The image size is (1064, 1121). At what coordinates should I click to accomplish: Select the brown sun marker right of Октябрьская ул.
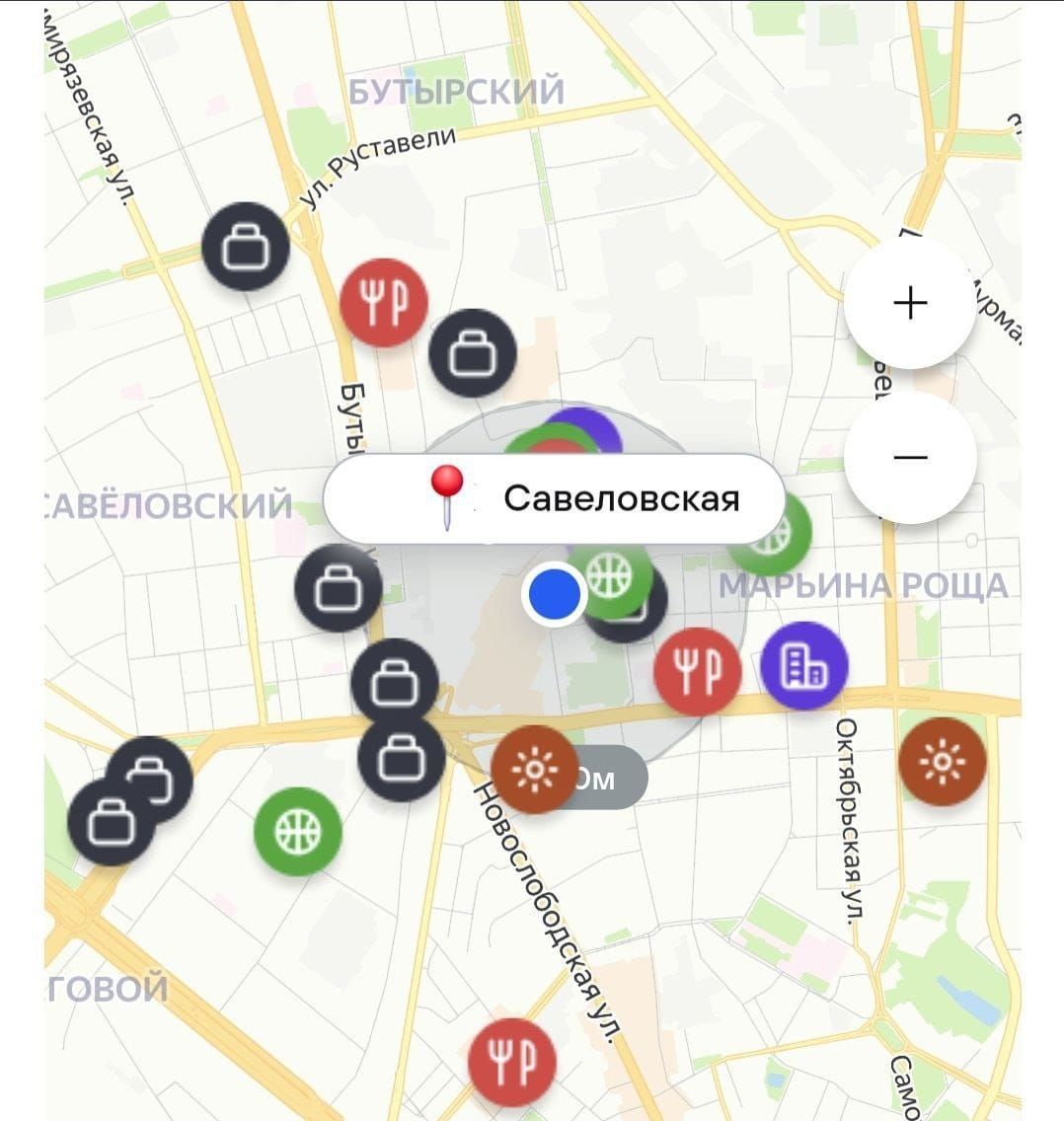pos(942,761)
